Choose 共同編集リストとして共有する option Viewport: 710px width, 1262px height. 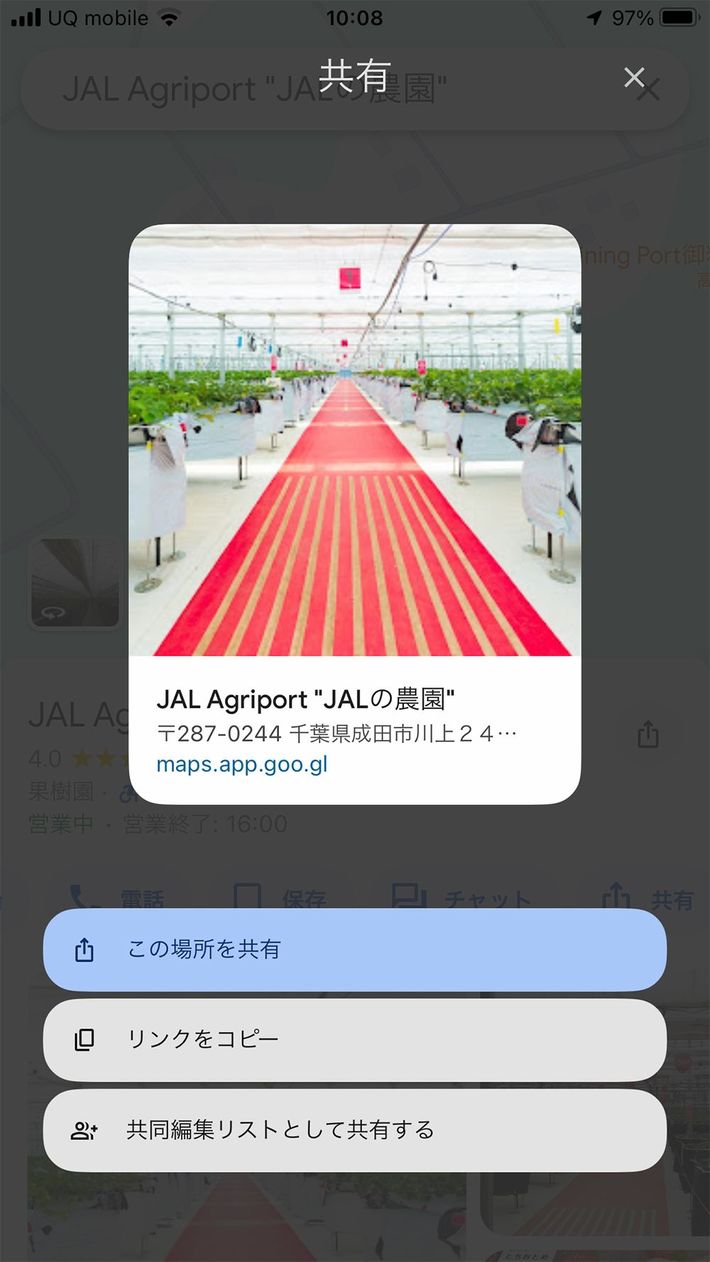(354, 1130)
